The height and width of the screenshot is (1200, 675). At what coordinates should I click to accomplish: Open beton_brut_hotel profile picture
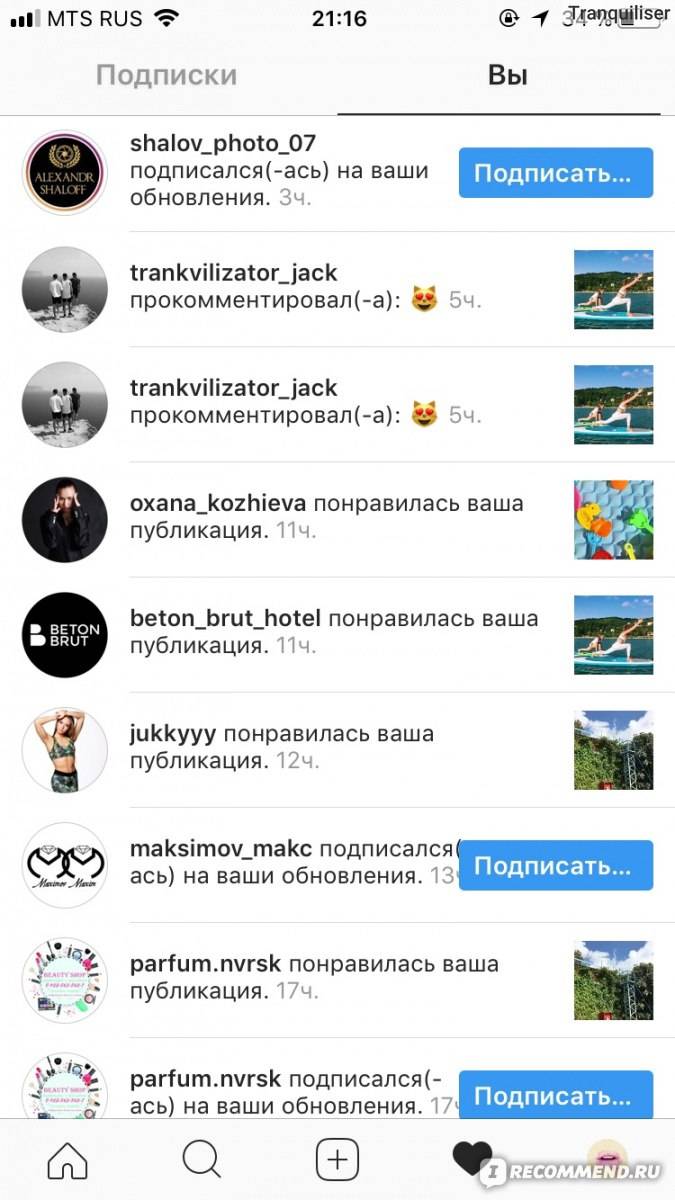pos(65,635)
